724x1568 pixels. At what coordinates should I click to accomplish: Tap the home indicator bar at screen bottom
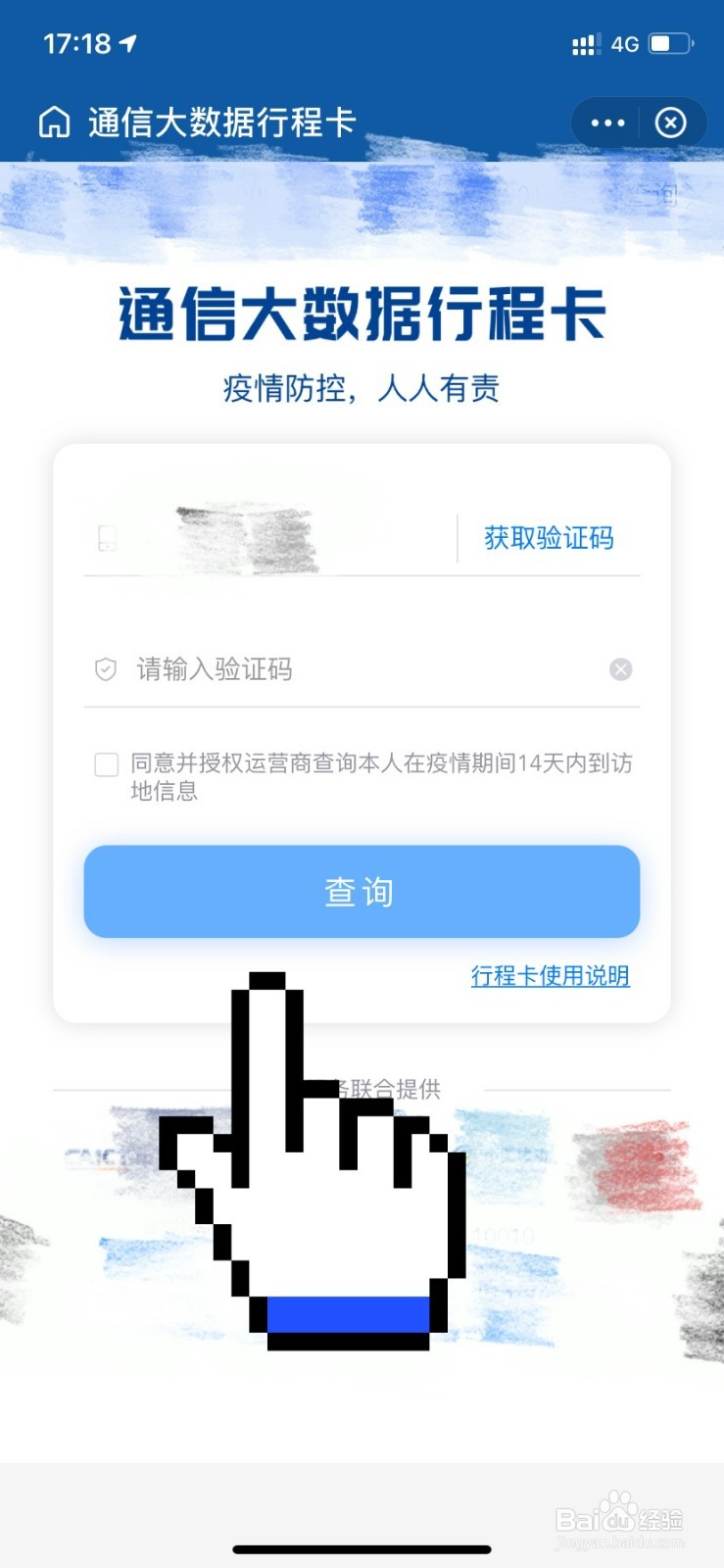362,1550
